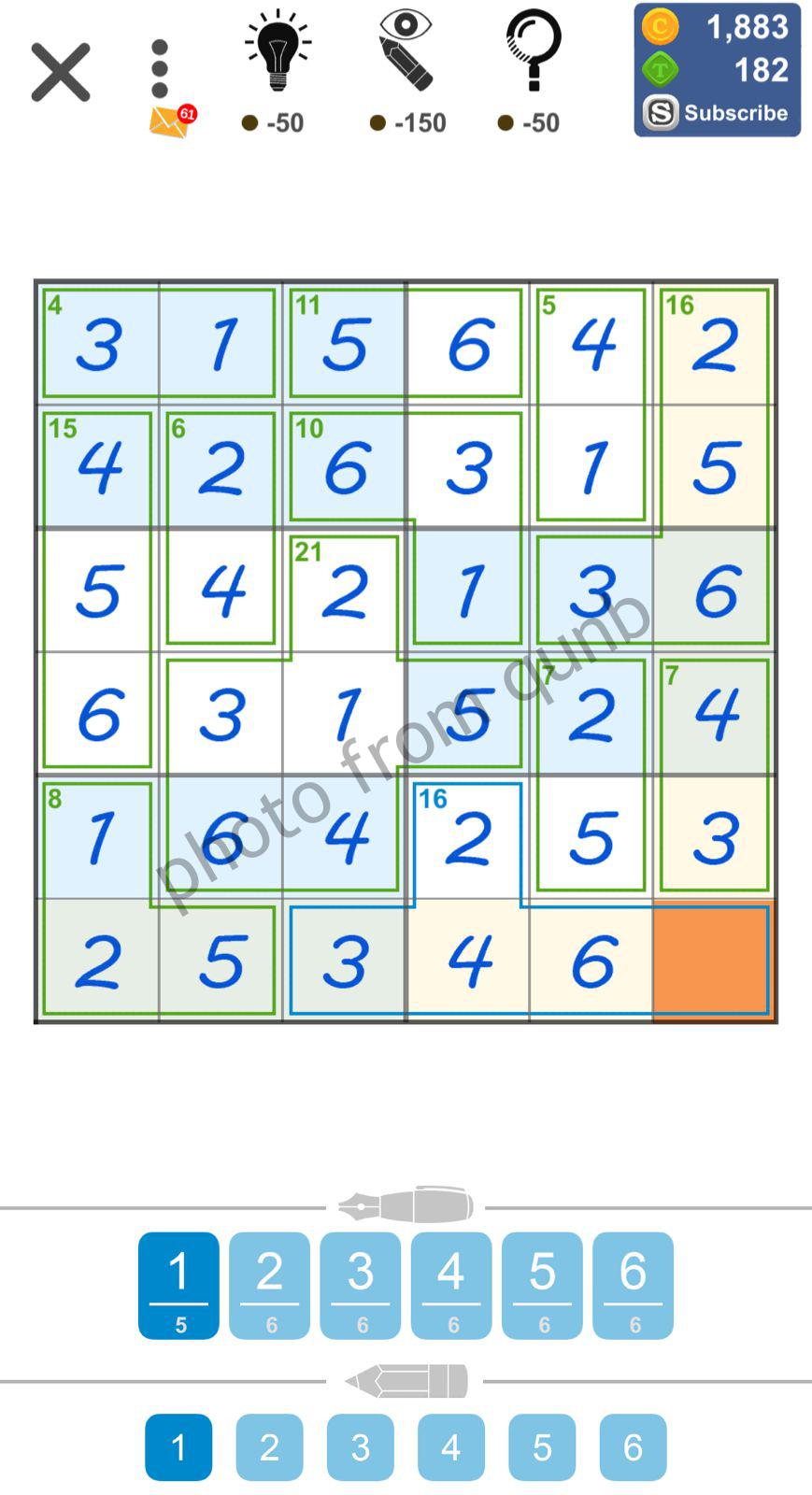Expand the cage marked 15 with digit 4

point(96,465)
